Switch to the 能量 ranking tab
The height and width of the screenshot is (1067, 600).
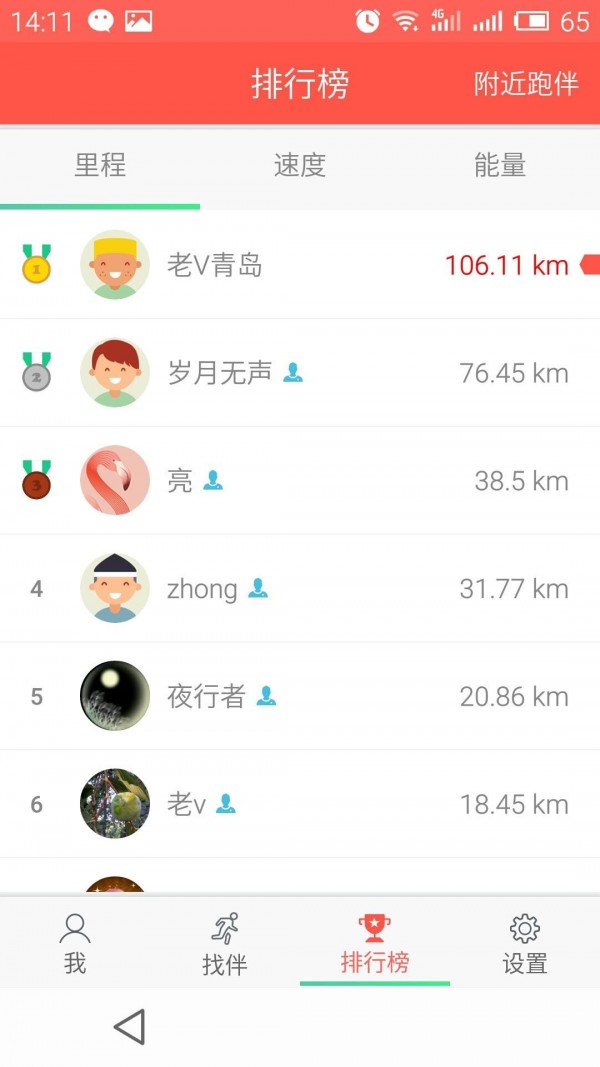tap(500, 165)
